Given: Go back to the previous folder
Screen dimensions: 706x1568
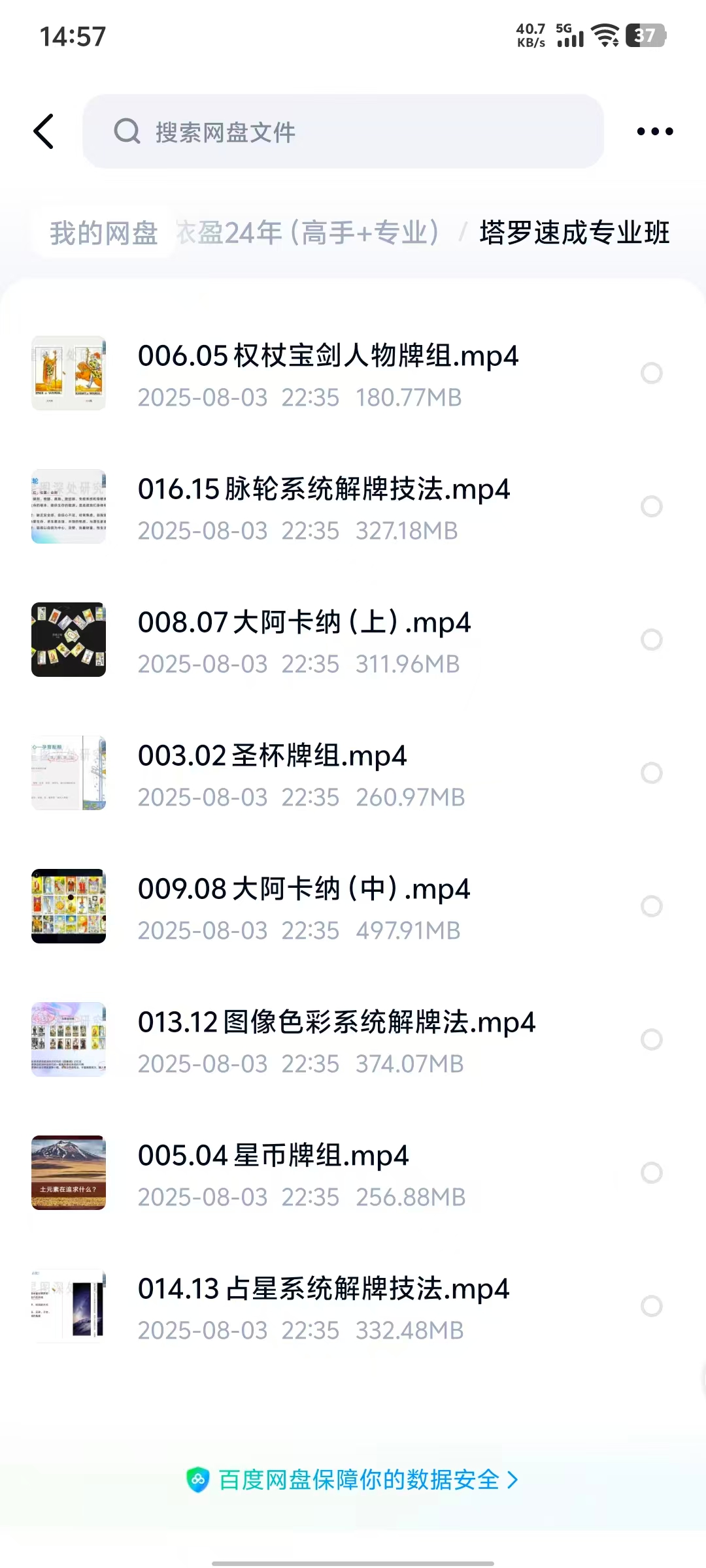Looking at the screenshot, I should click(x=44, y=131).
